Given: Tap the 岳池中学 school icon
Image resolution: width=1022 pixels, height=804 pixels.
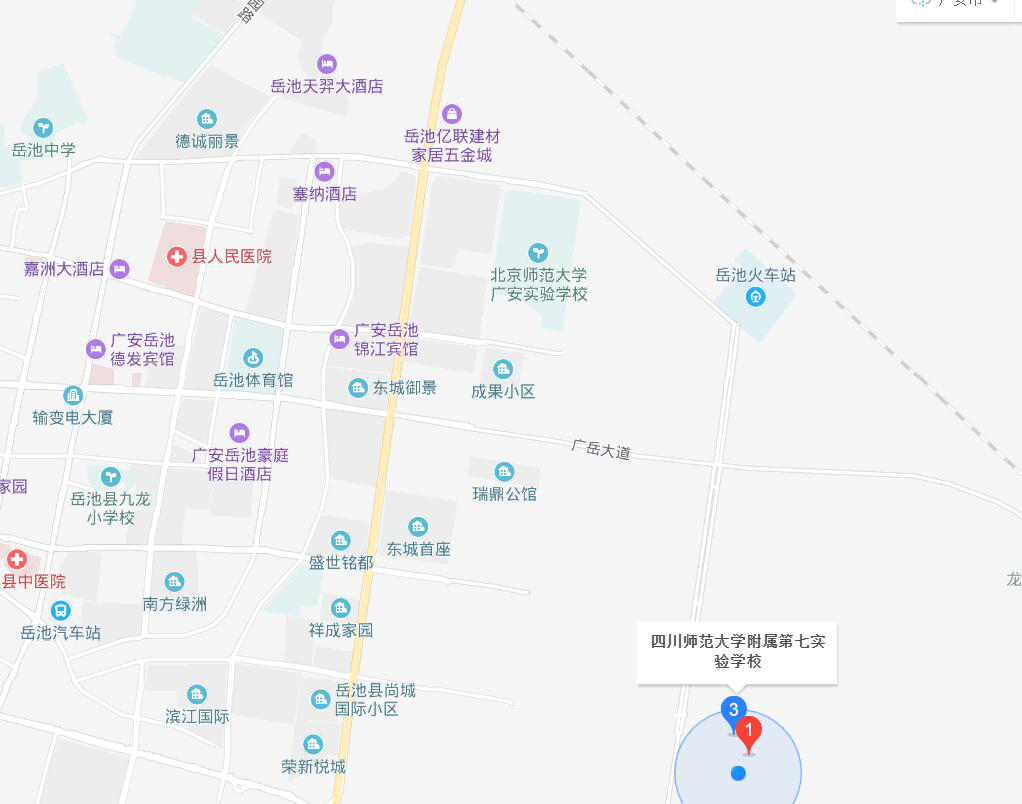Looking at the screenshot, I should [43, 127].
